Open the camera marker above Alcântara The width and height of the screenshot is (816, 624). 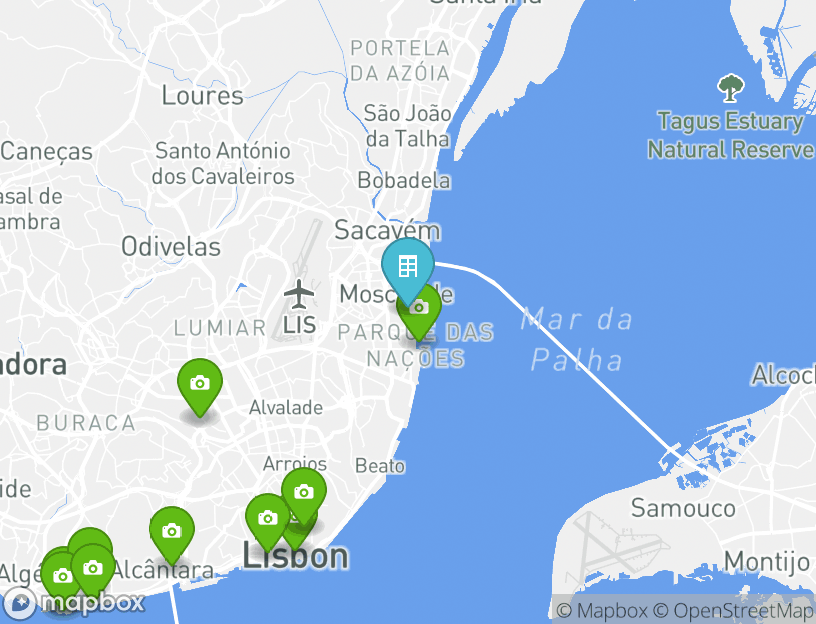tap(172, 531)
